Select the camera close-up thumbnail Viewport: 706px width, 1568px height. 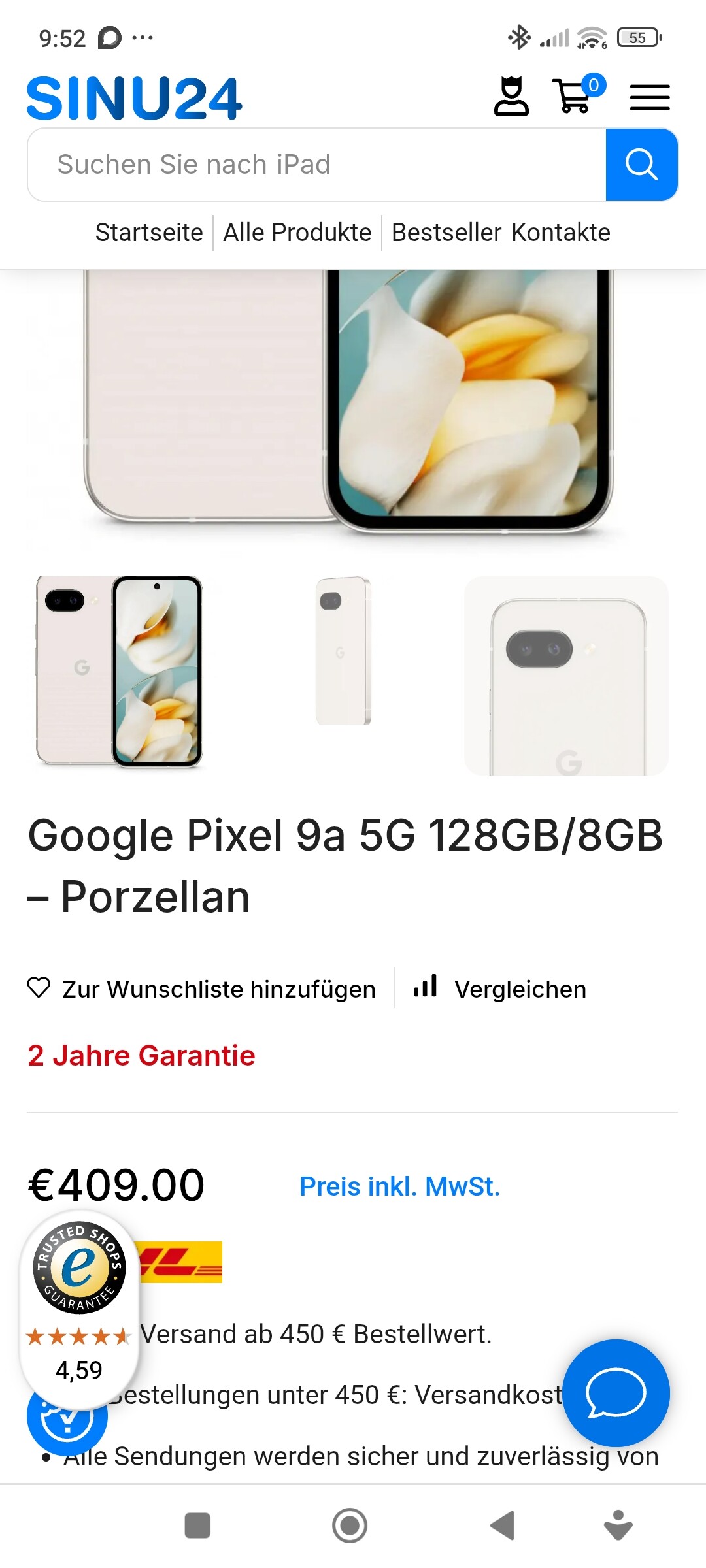point(567,676)
